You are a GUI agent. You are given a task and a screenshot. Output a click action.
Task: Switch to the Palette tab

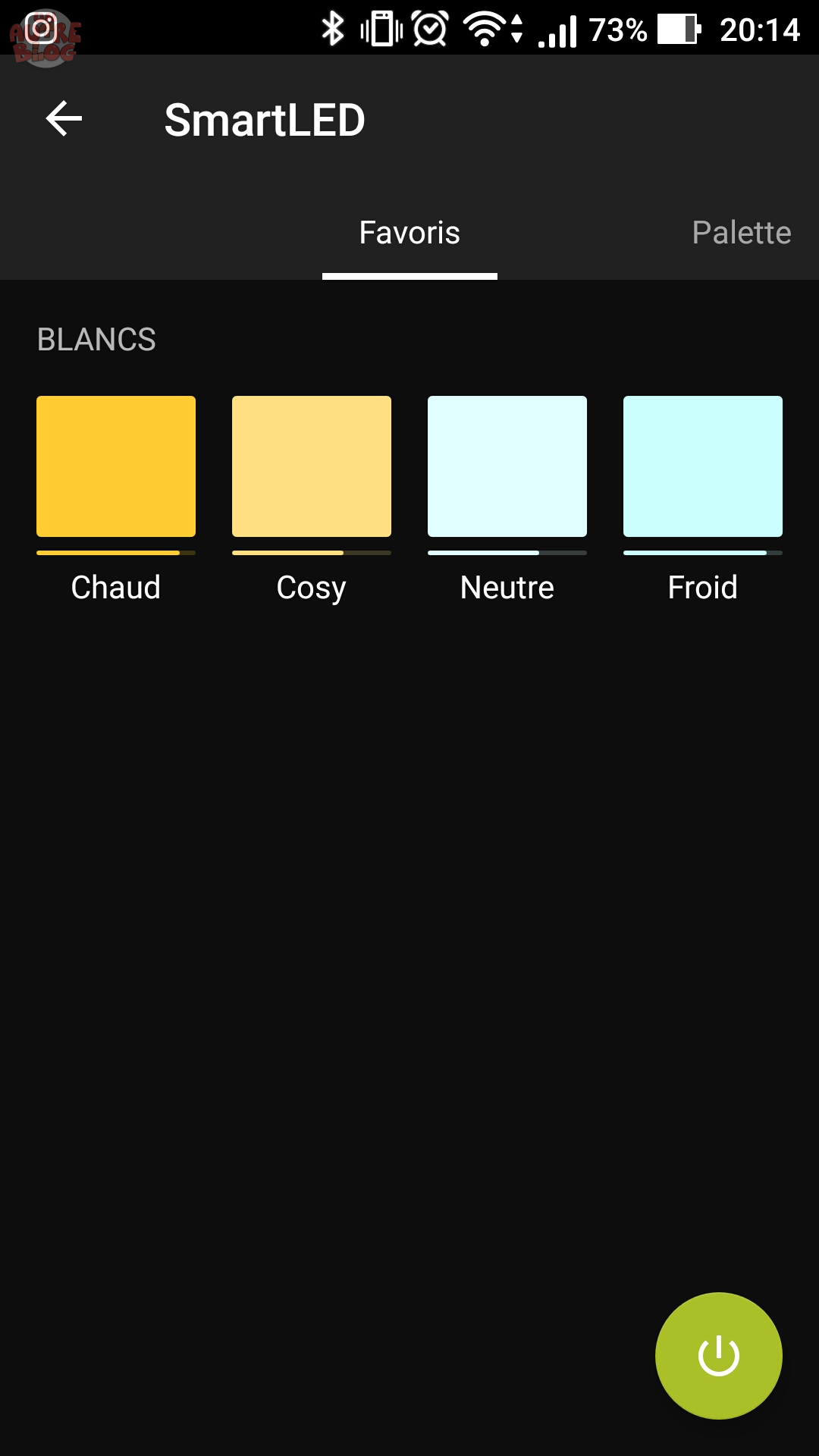click(x=741, y=233)
